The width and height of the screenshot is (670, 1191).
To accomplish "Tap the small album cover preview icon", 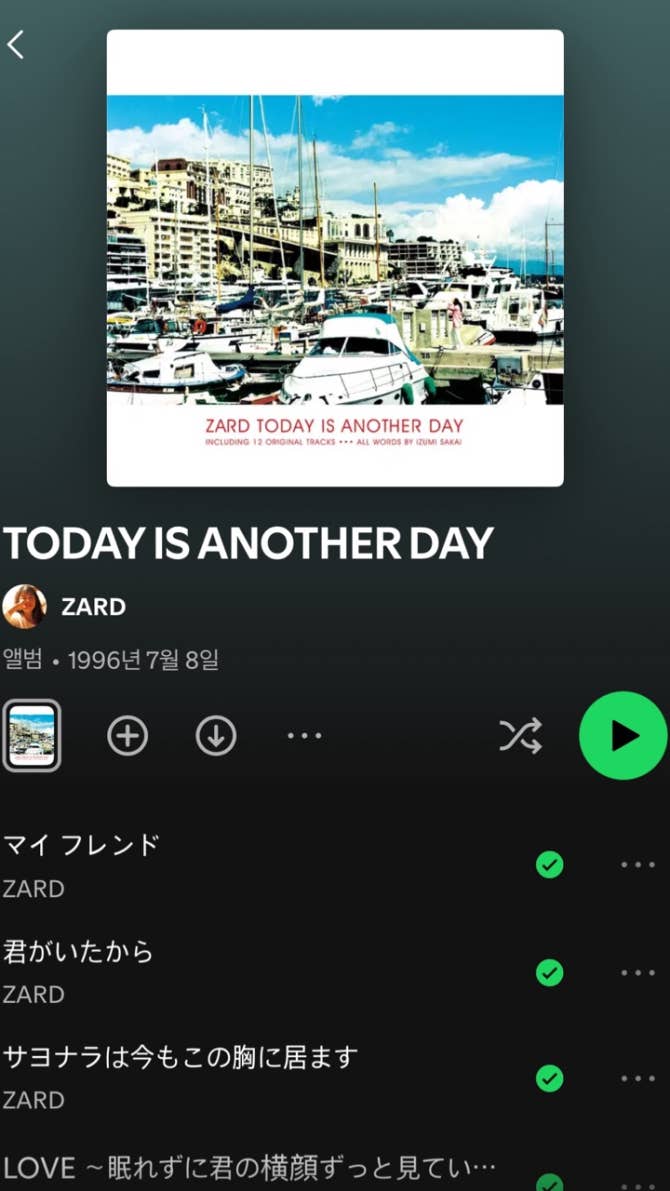I will pos(32,736).
